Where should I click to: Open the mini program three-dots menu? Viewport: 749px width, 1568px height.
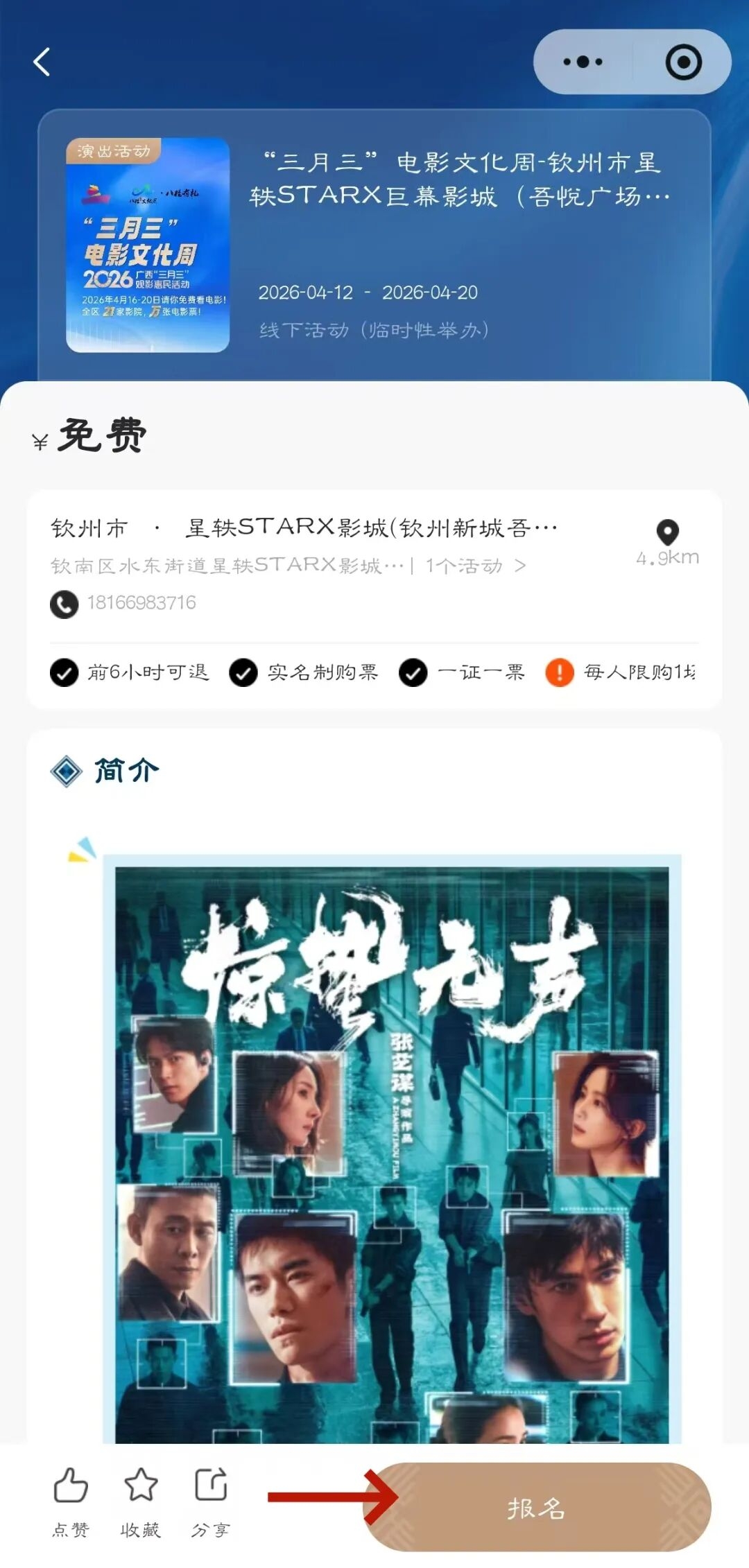pyautogui.click(x=583, y=62)
